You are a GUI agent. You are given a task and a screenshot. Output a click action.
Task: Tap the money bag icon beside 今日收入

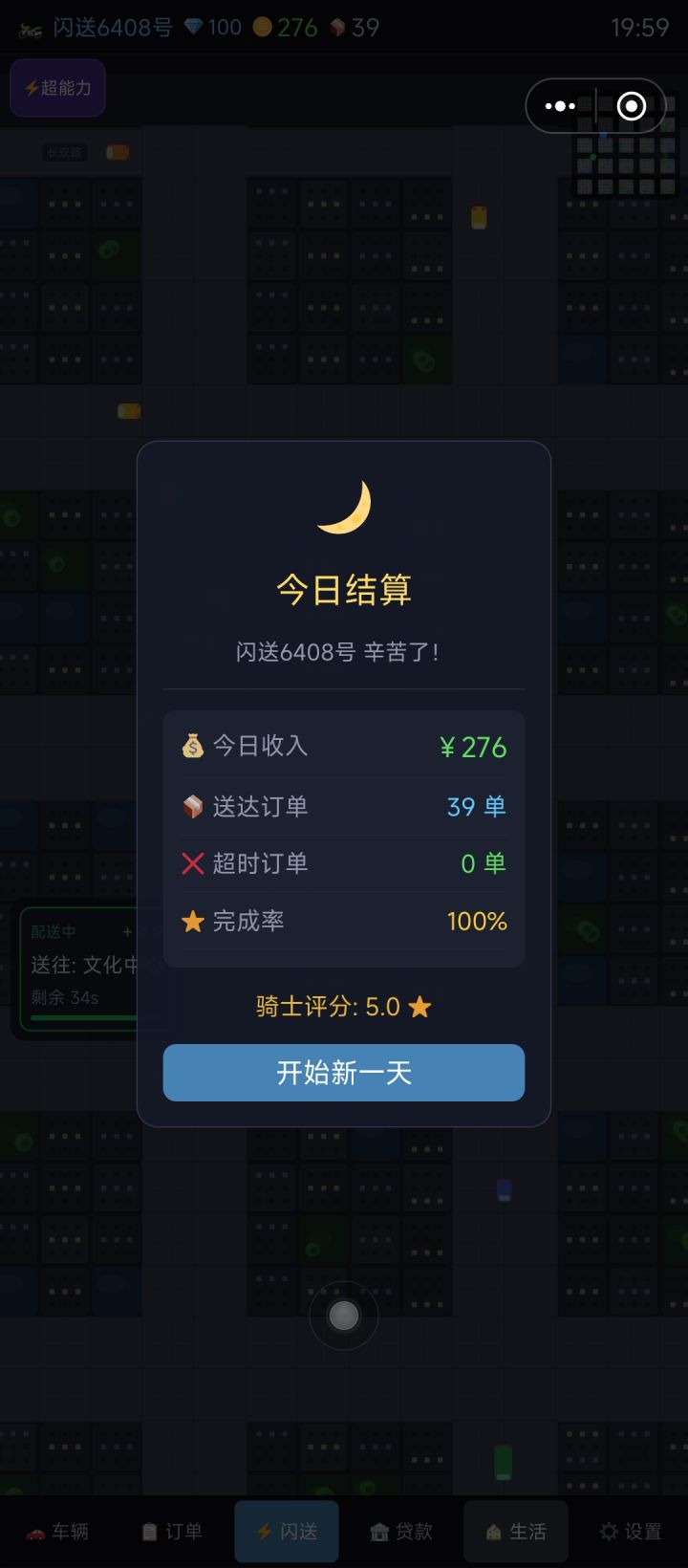[x=193, y=746]
